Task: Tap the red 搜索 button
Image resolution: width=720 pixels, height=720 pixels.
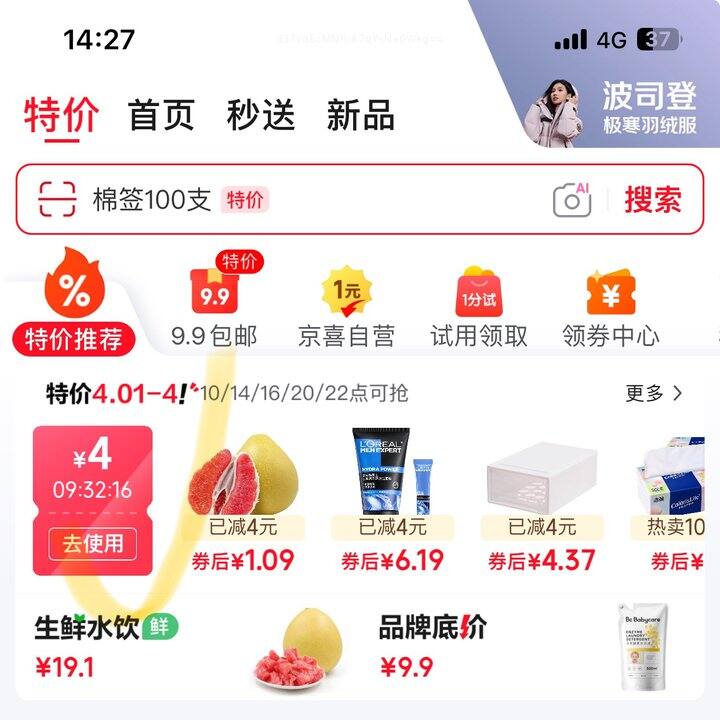Action: point(653,200)
